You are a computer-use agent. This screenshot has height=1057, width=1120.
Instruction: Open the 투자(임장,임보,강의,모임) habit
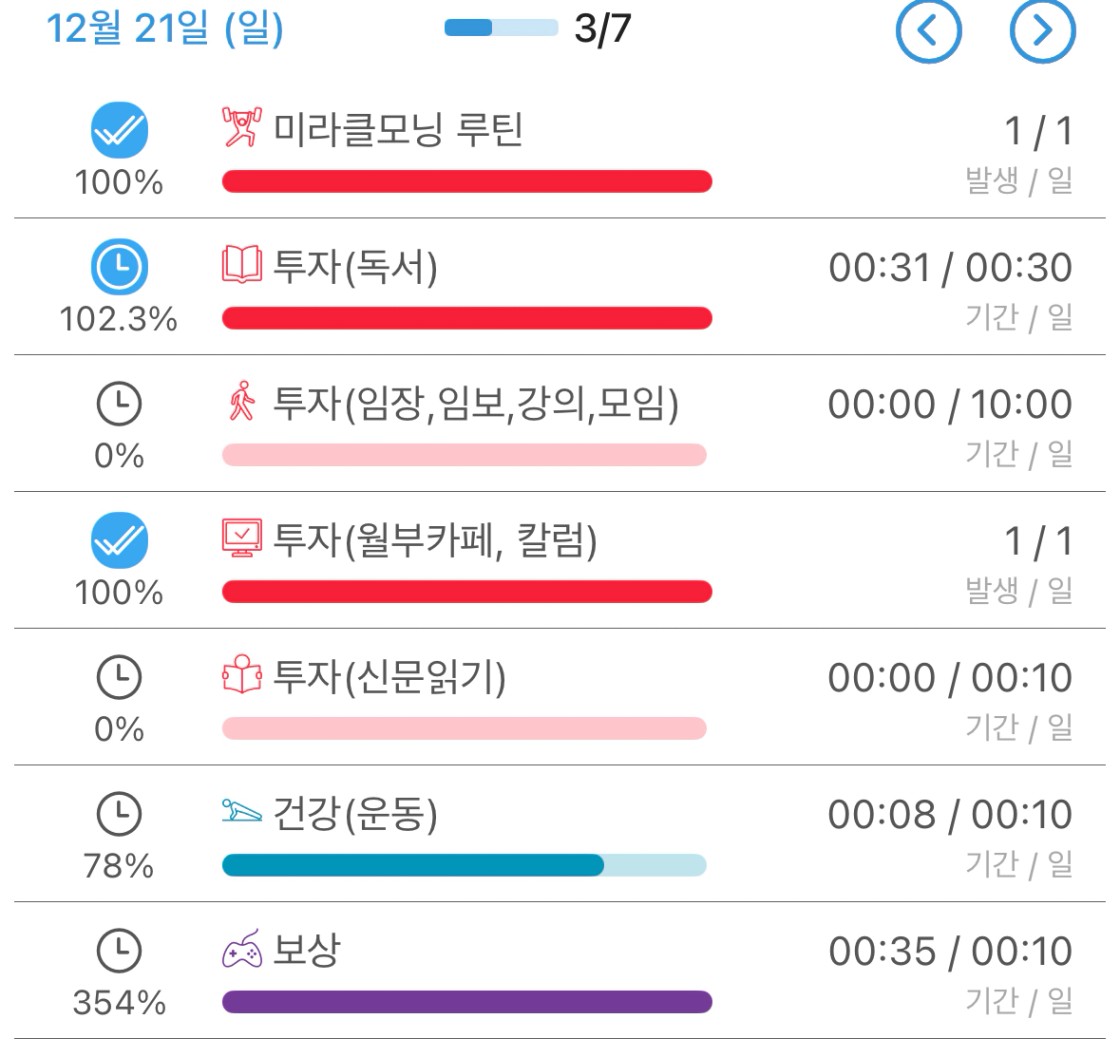coord(476,404)
